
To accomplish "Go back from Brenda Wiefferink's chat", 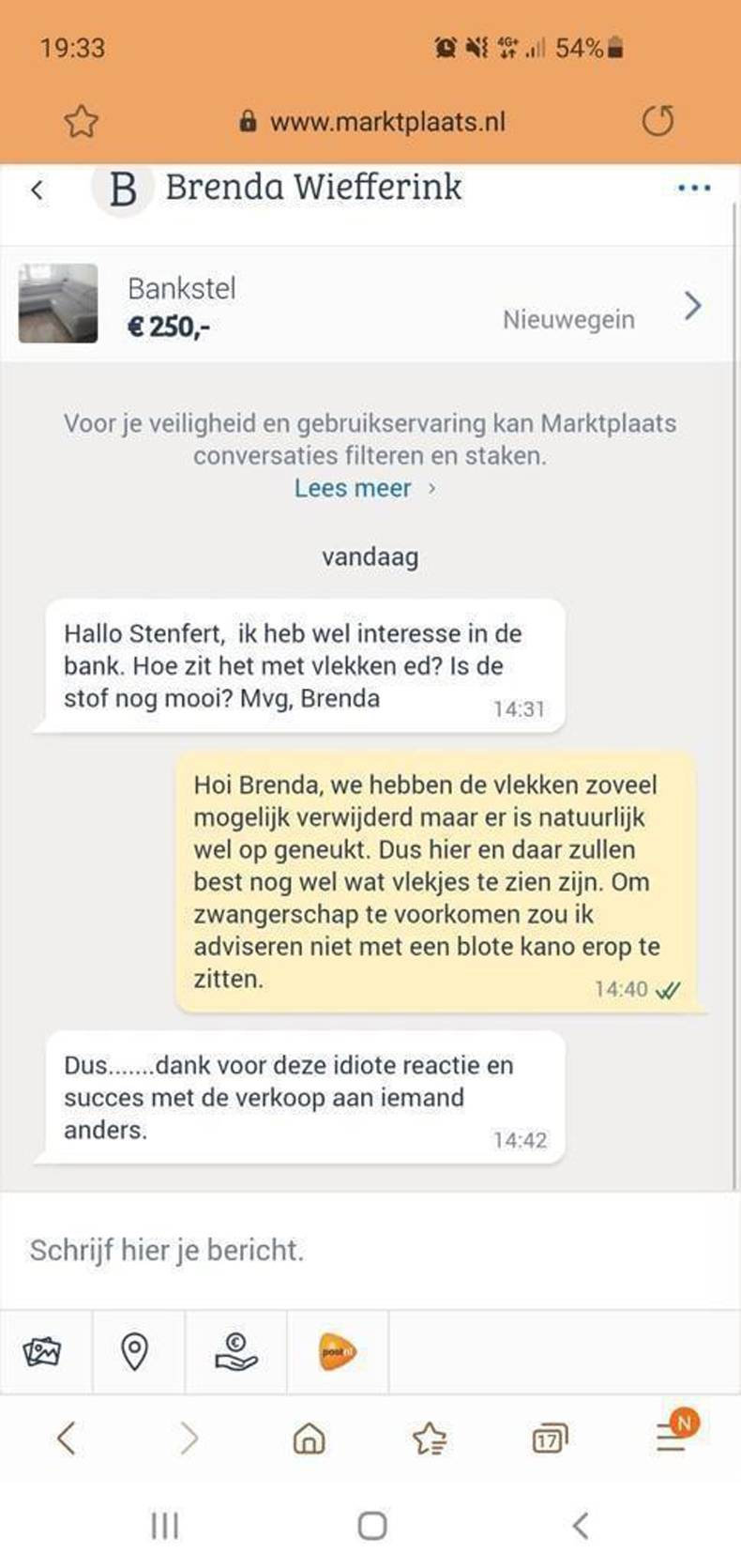I will [x=38, y=190].
